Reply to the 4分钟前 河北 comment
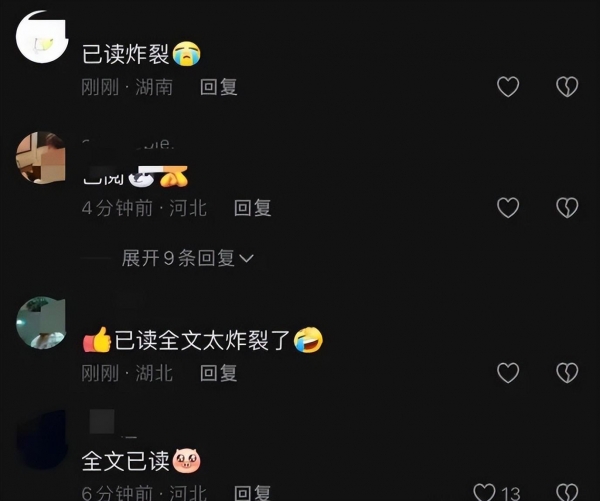 (x=252, y=208)
